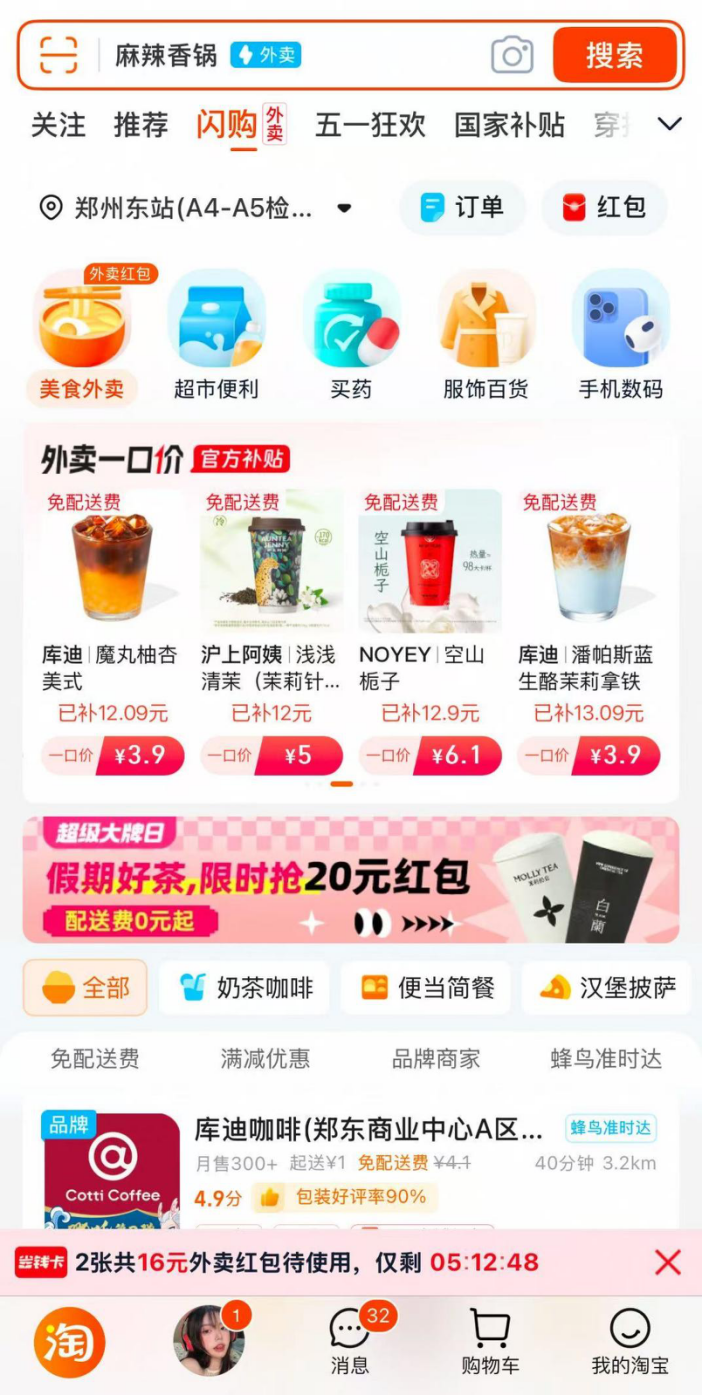Expand the top tab list chevron
This screenshot has width=702, height=1395.
pos(669,124)
